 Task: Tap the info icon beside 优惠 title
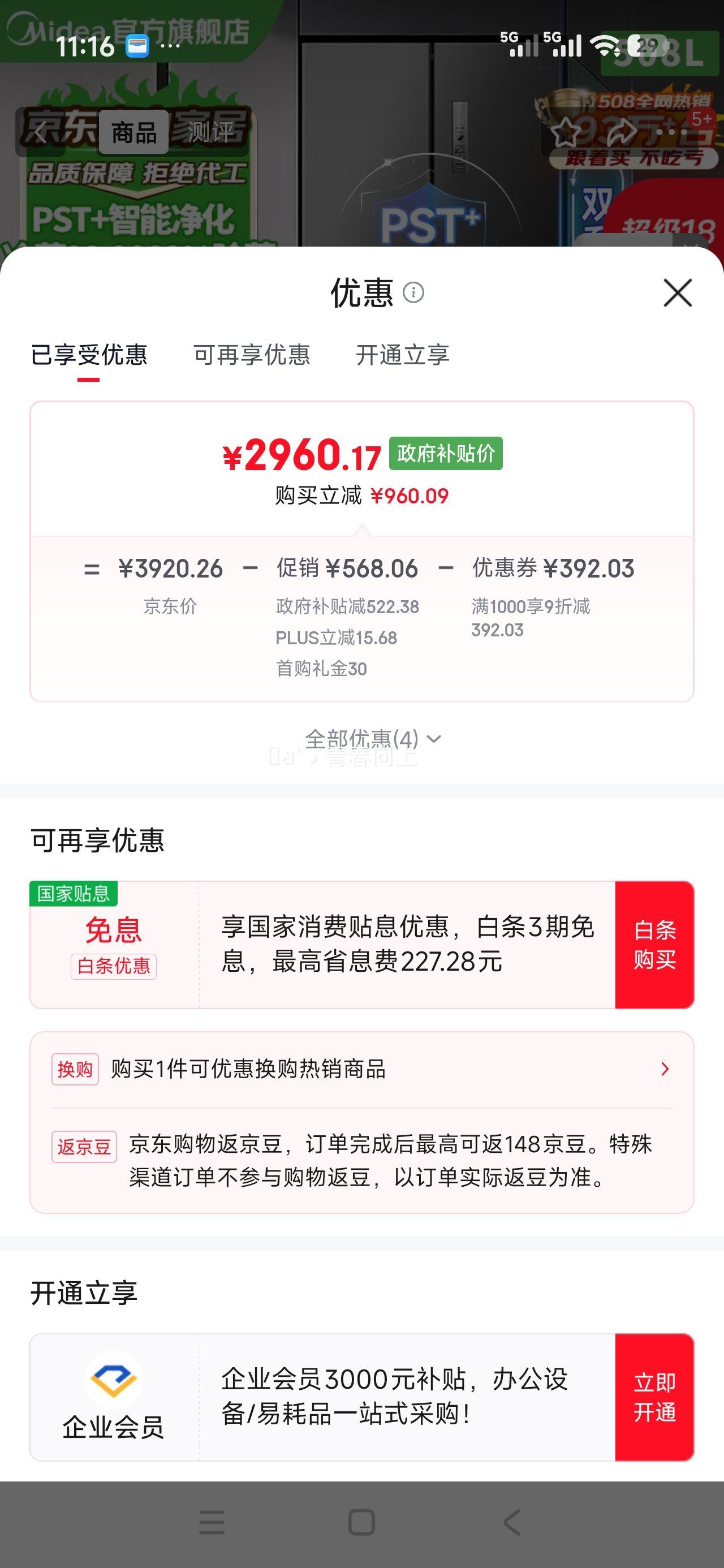click(413, 294)
